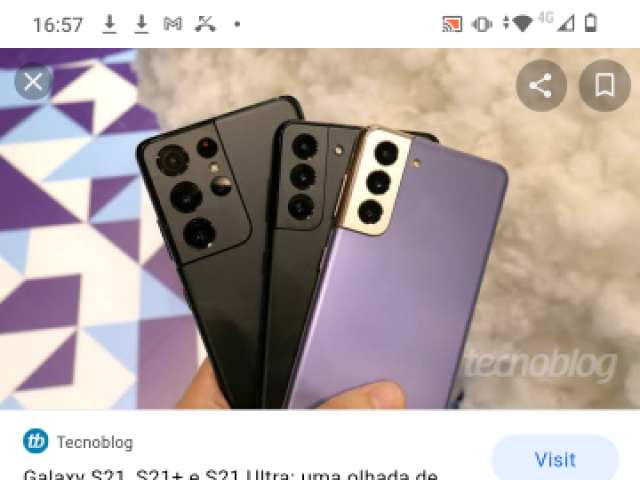Share this image
Screen dimensions: 640x480
point(541,86)
